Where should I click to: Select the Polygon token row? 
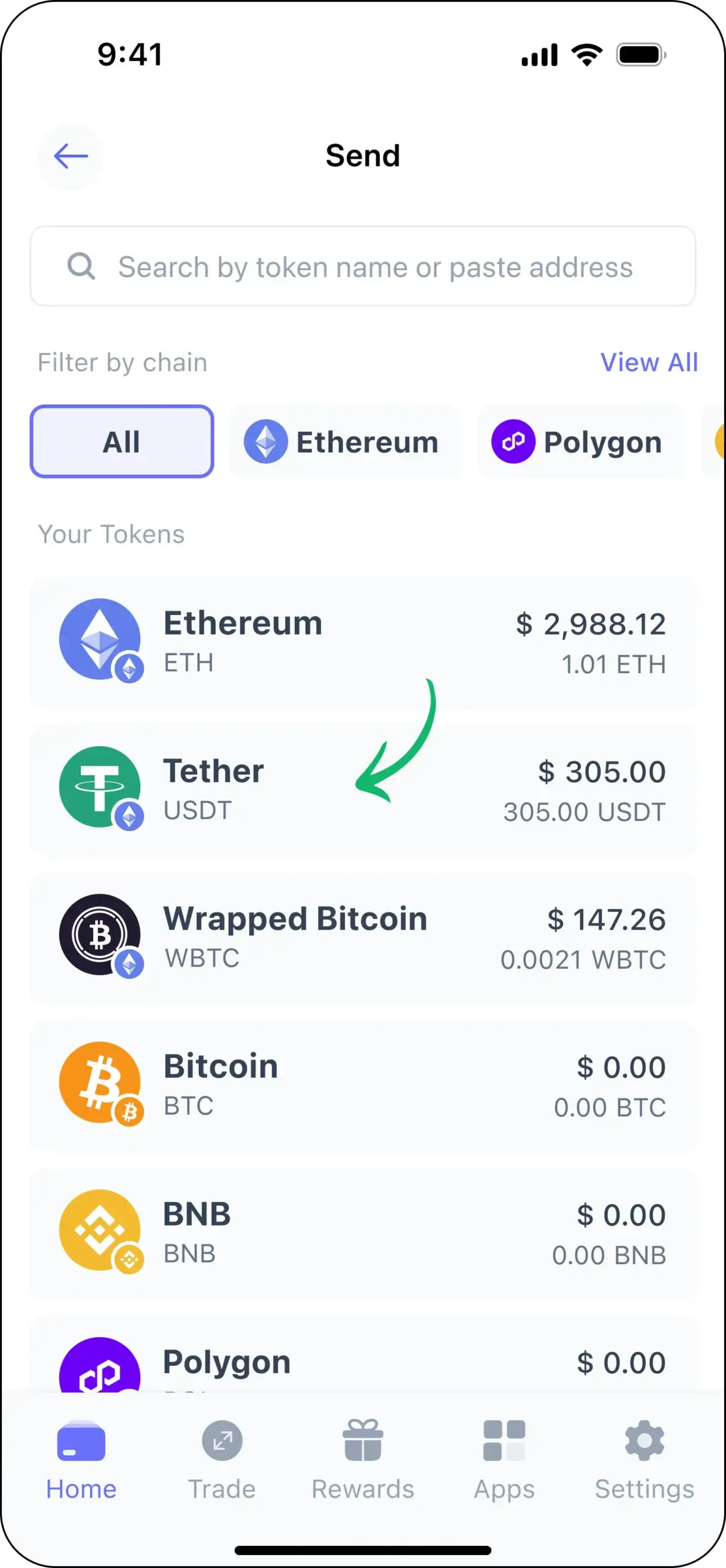pos(363,1363)
